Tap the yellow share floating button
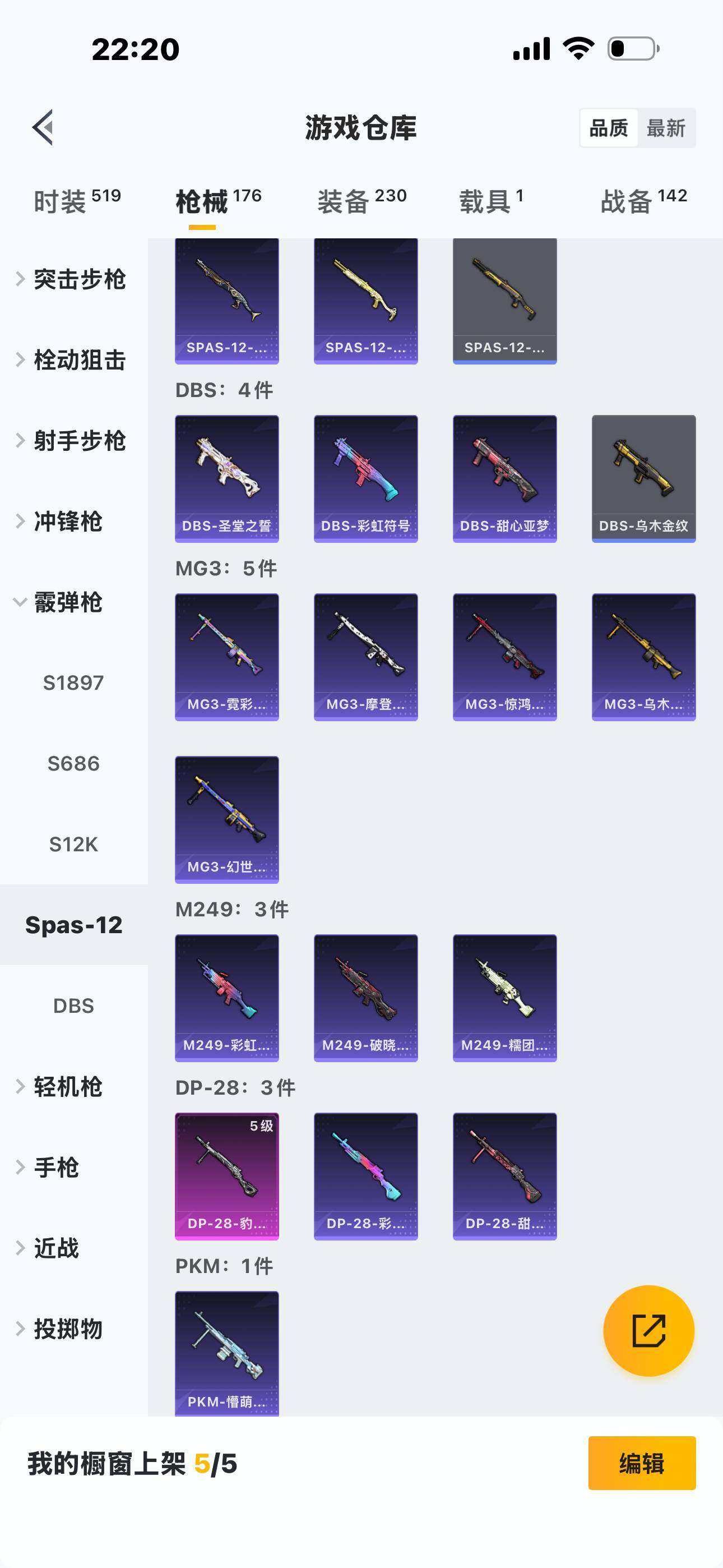 (x=648, y=1331)
